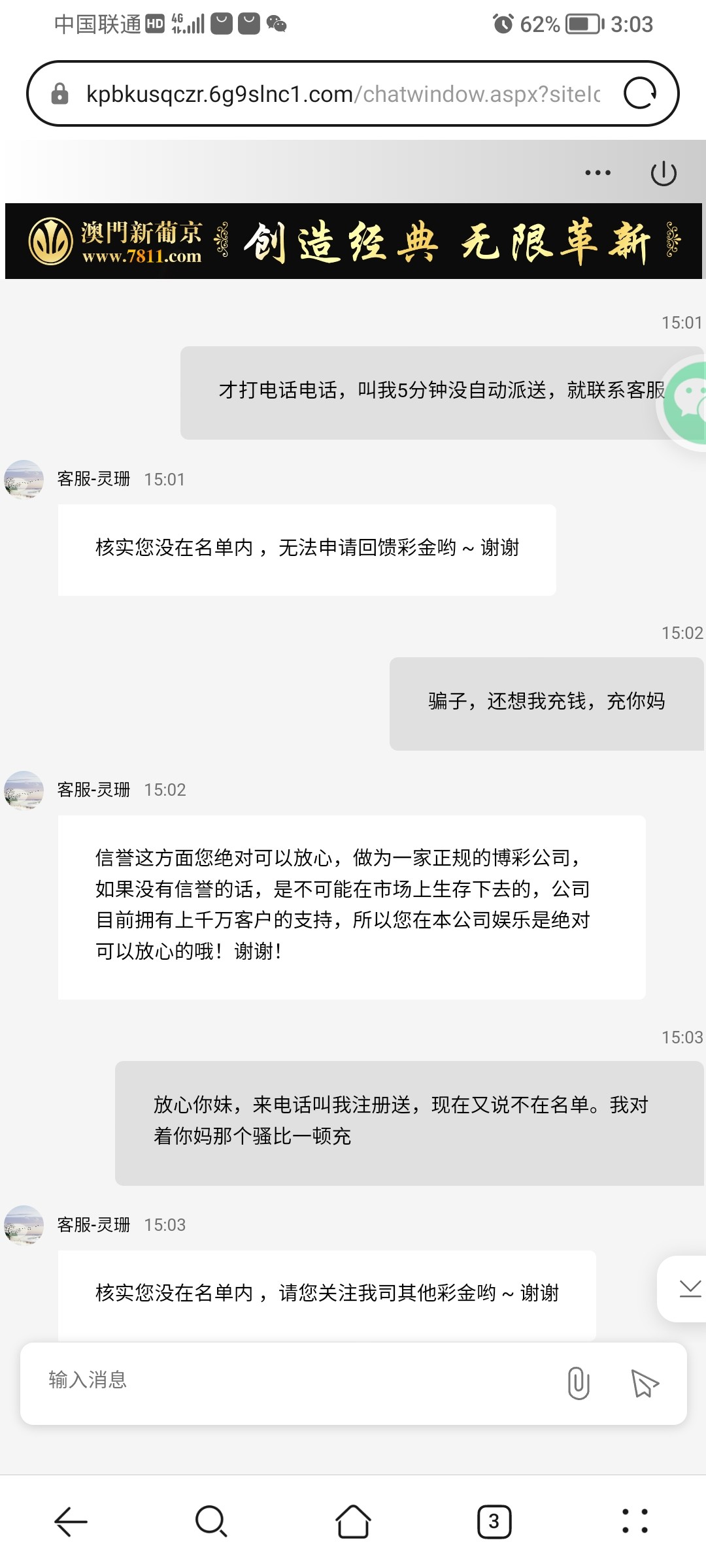Tap the browser URL address bar
Screen dimensions: 706x1568
[340, 94]
